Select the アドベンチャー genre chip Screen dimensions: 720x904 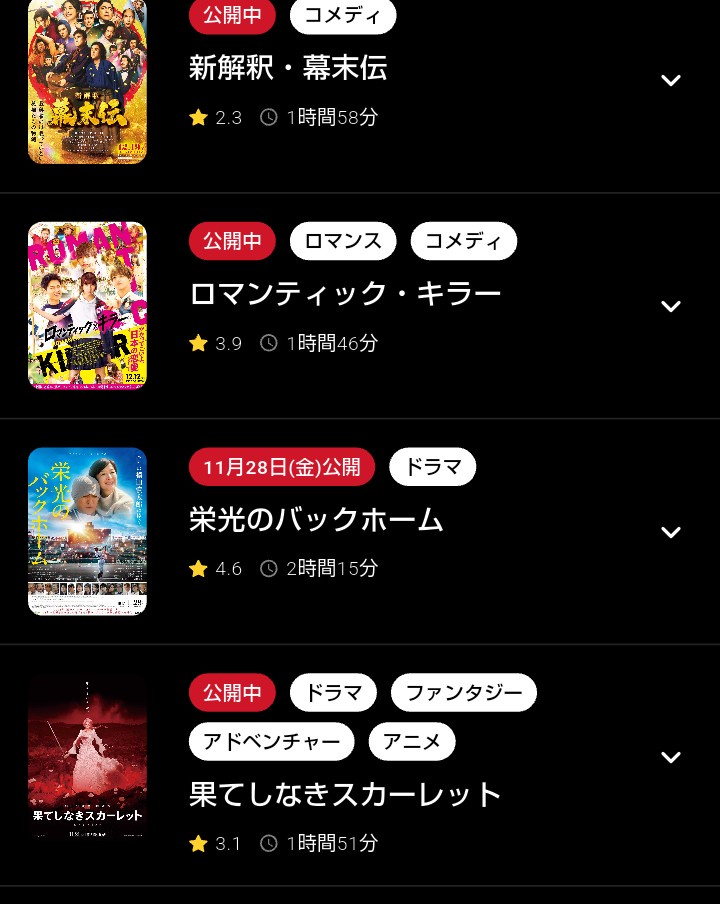272,742
